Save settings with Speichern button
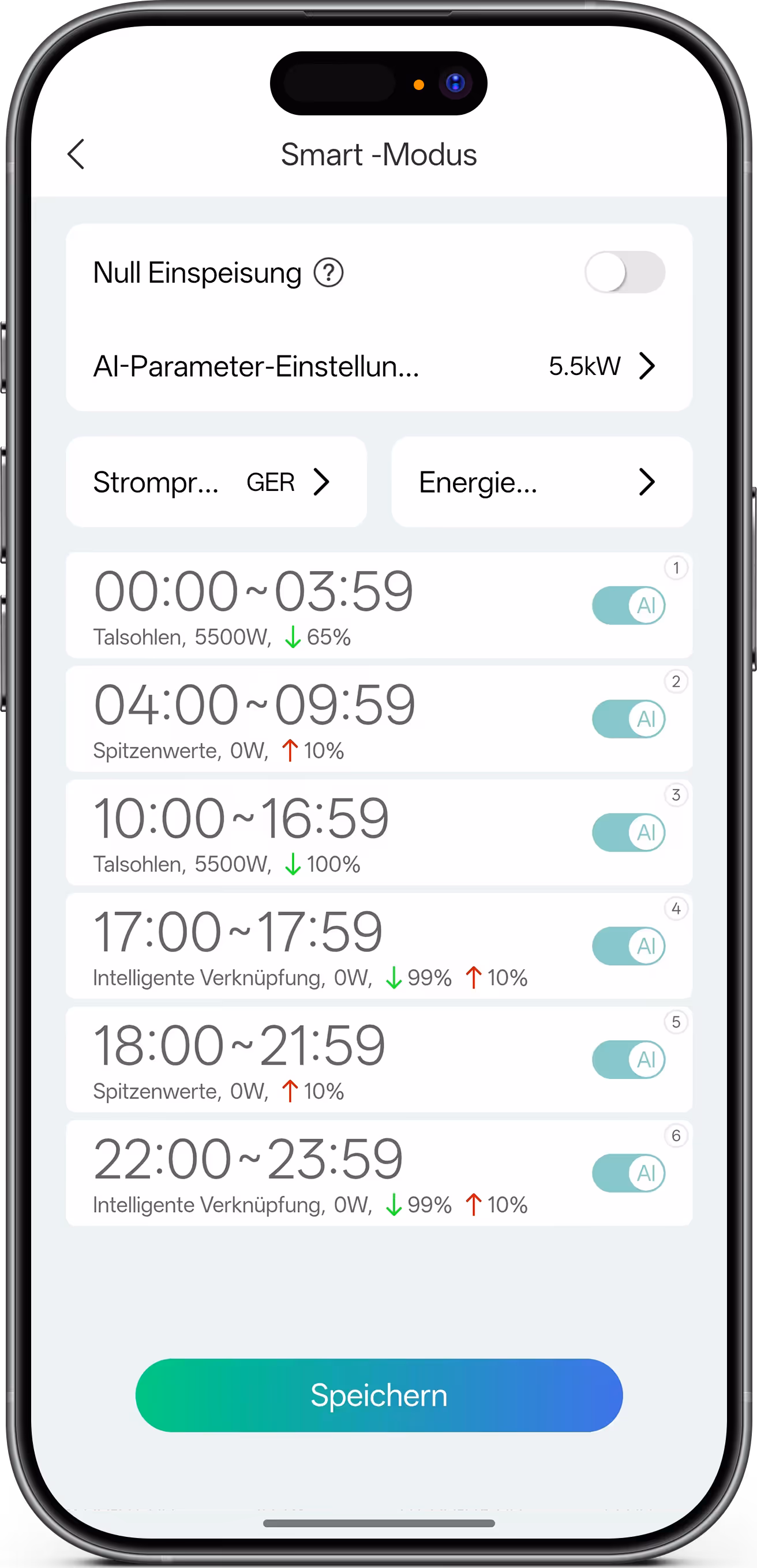The image size is (757, 1568). (x=379, y=1395)
